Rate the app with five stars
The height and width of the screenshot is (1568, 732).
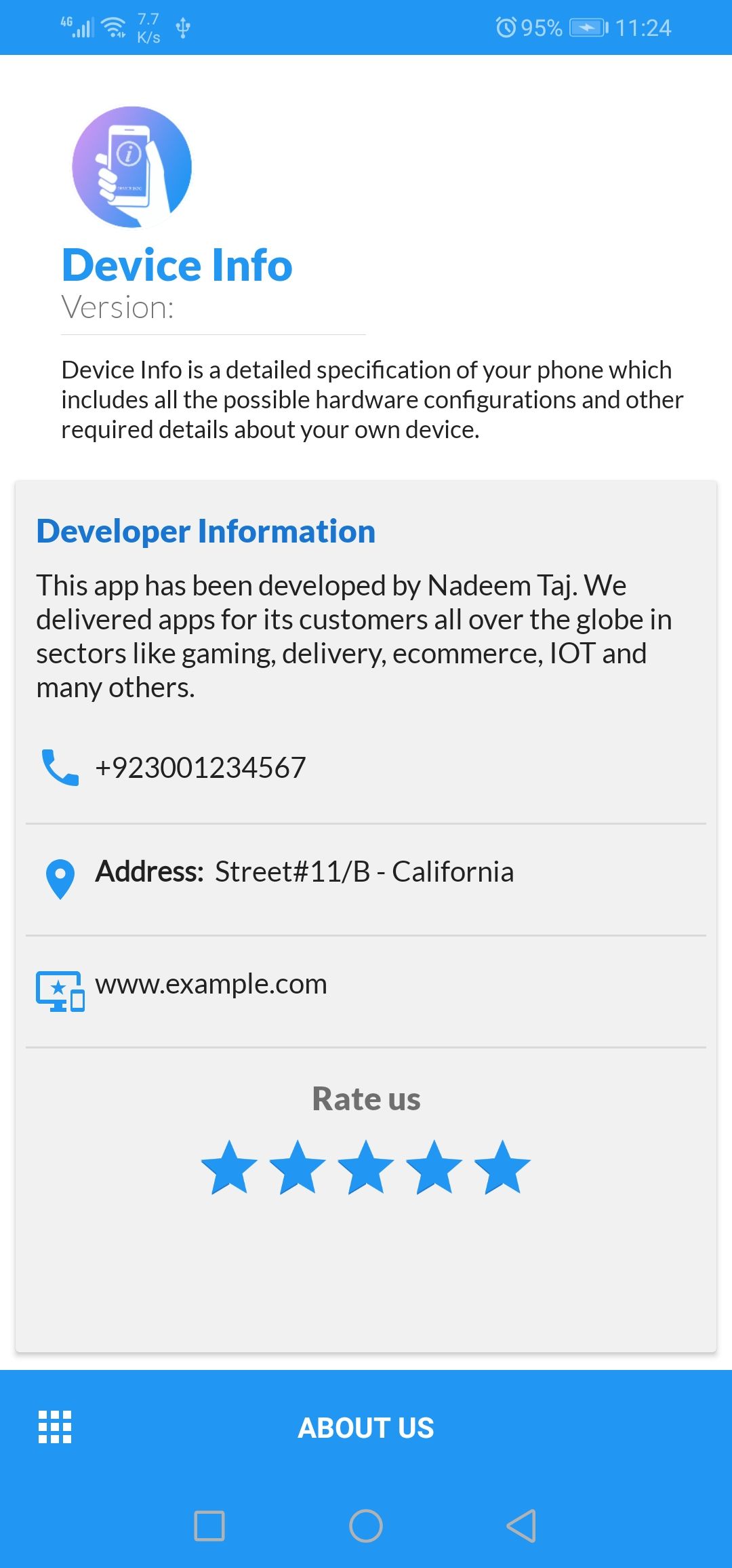pos(502,1167)
